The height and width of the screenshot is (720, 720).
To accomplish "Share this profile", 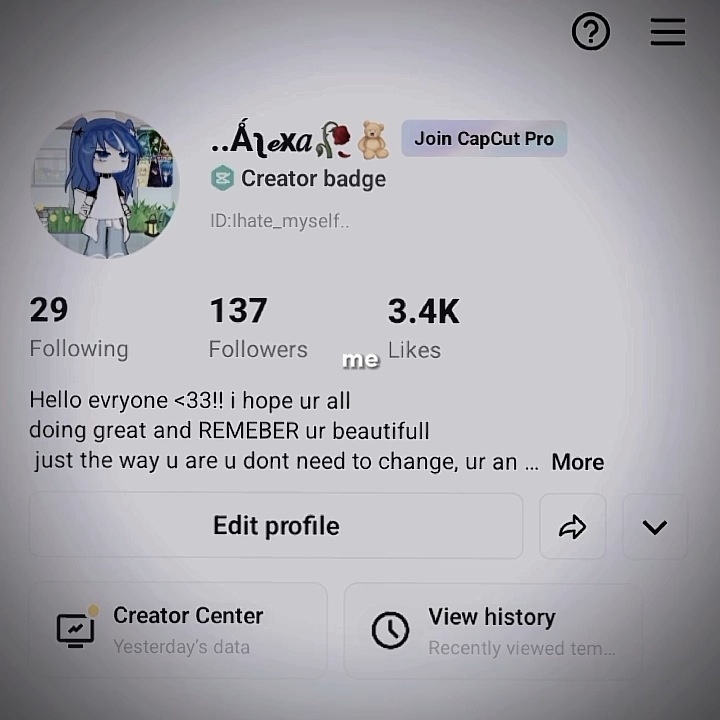I will 572,527.
